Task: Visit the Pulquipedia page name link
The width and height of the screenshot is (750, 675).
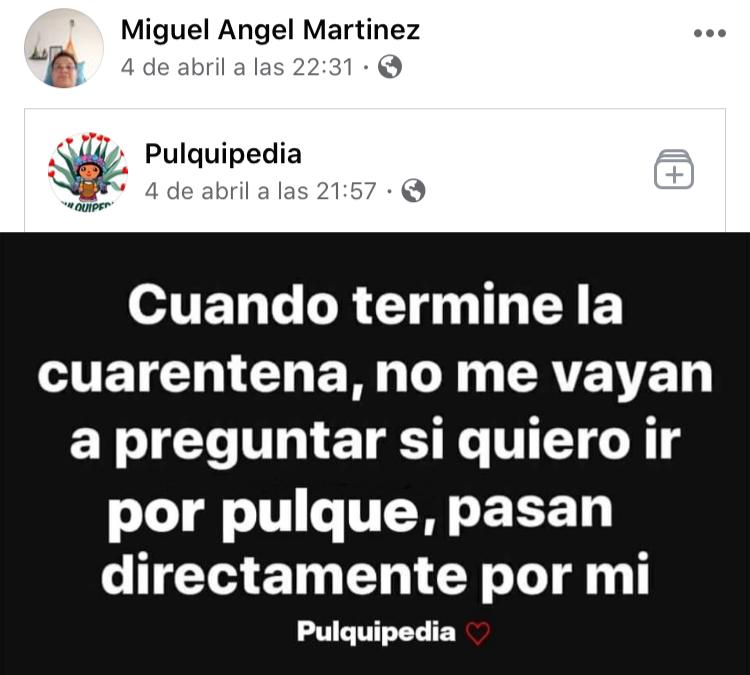Action: click(x=223, y=154)
